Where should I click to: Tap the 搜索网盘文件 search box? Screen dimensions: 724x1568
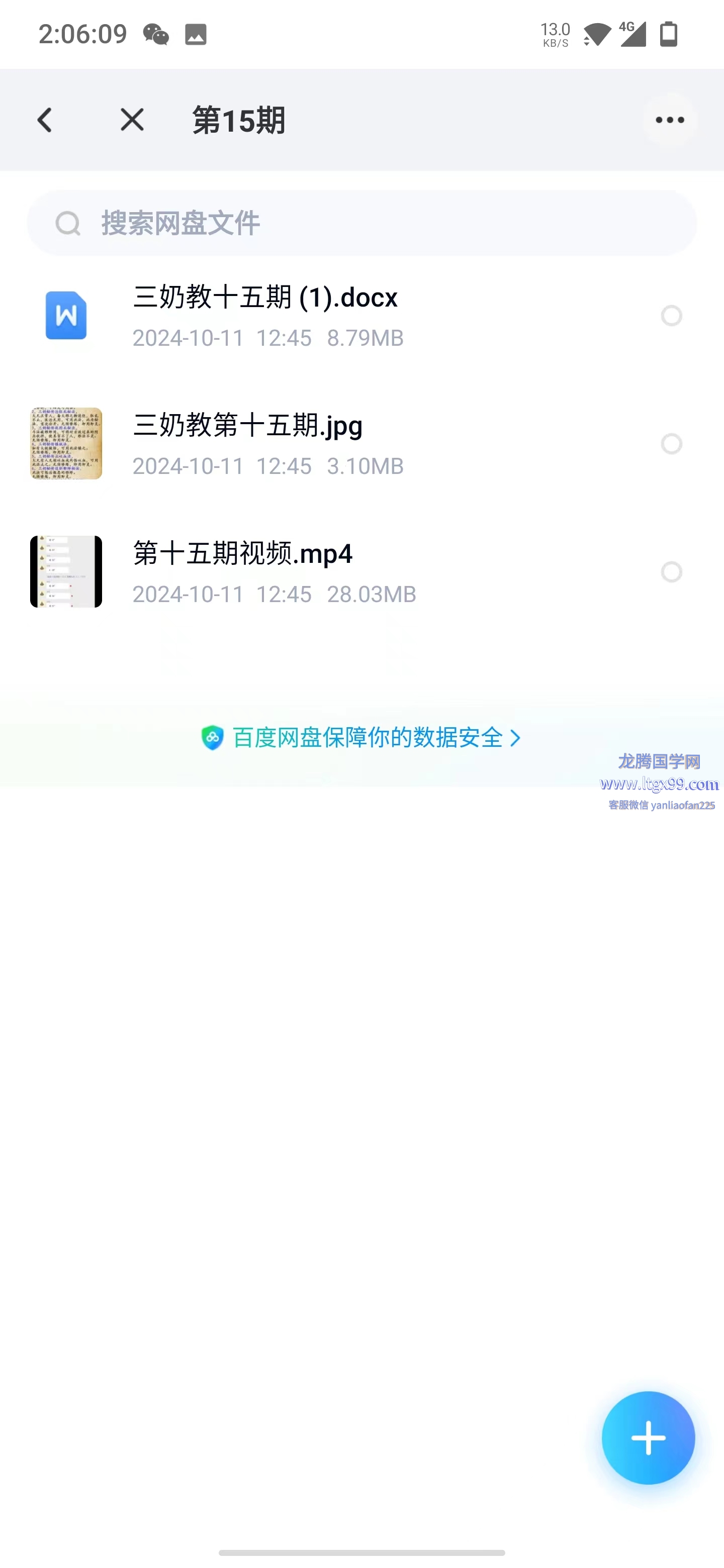pyautogui.click(x=361, y=223)
